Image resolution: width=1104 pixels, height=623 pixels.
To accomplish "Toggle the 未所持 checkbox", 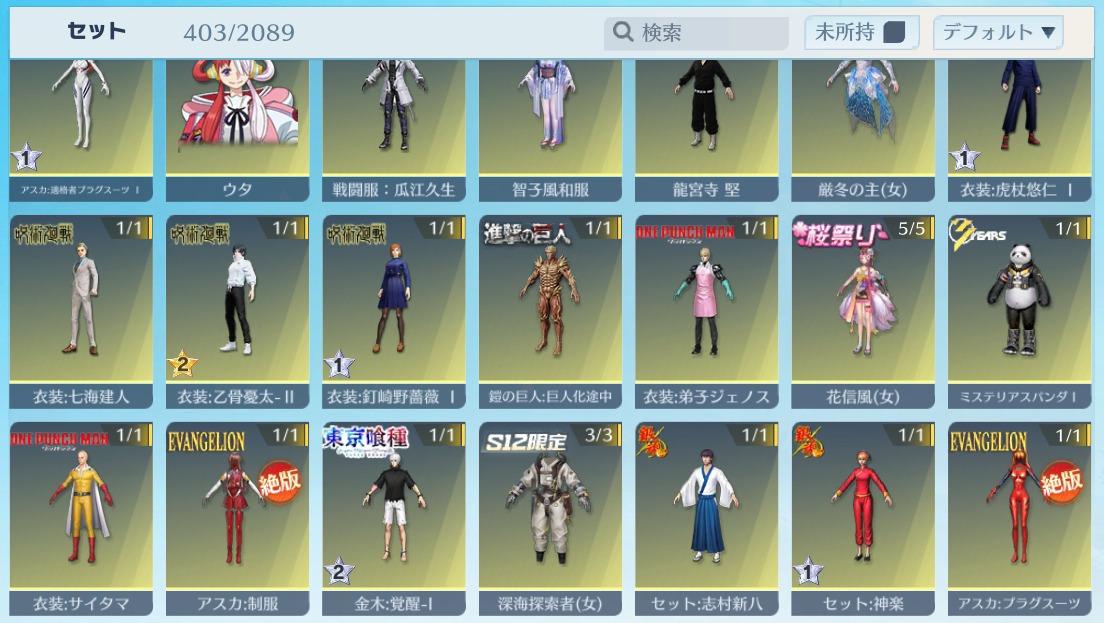I will coord(893,33).
